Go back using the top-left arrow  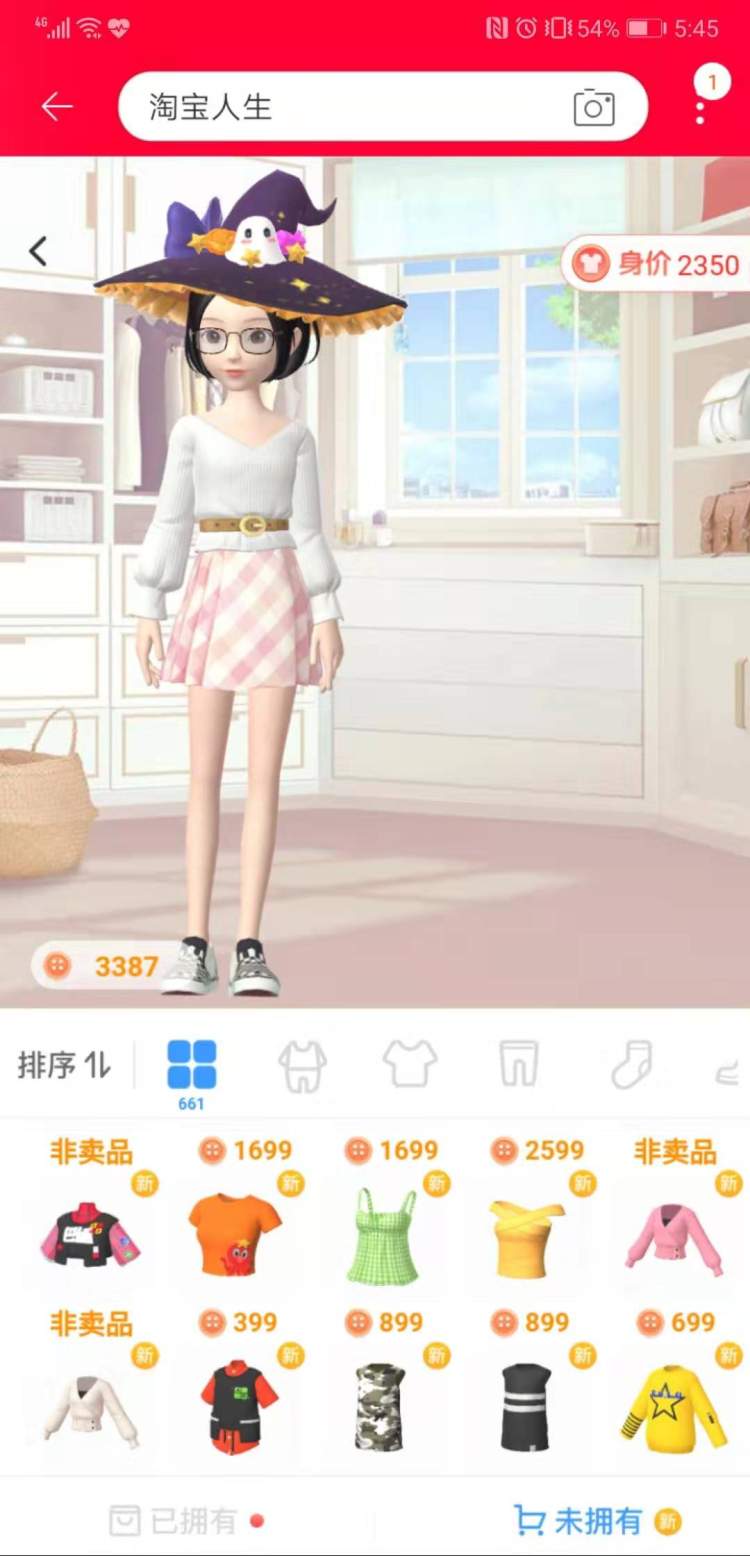click(57, 107)
